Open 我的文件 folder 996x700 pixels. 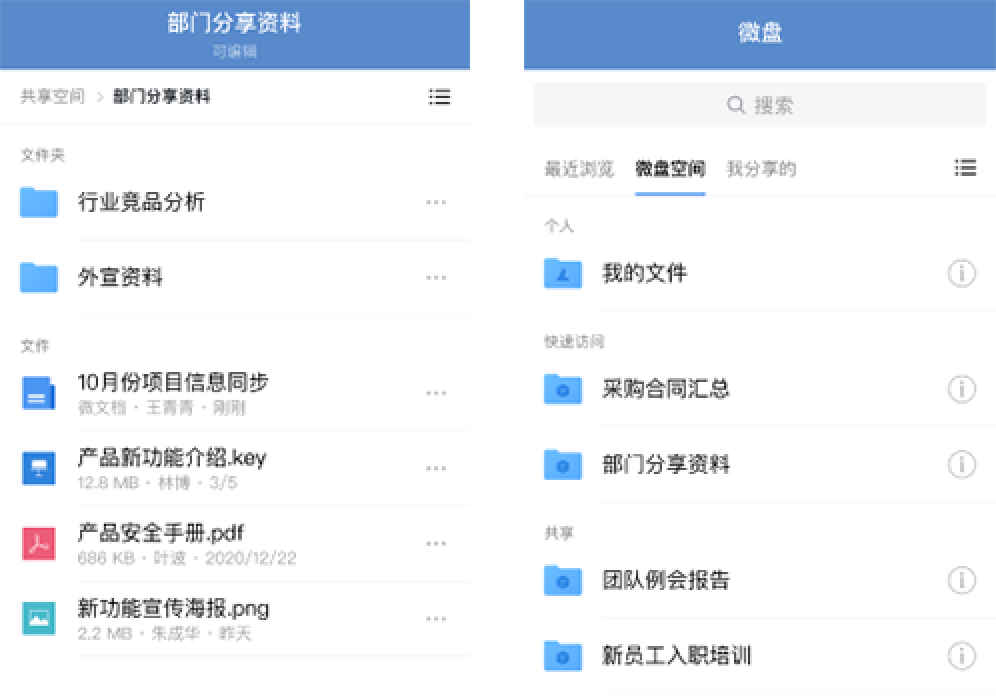pos(644,273)
